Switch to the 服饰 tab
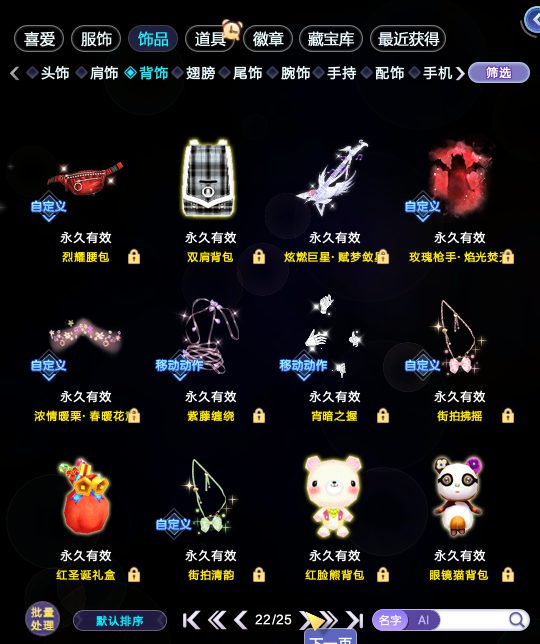The height and width of the screenshot is (644, 540). click(x=96, y=39)
